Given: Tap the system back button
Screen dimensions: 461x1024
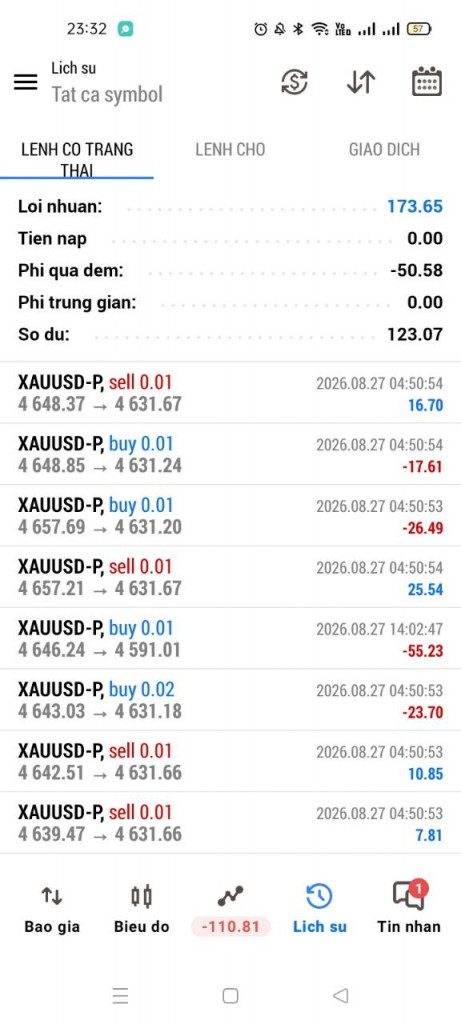Looking at the screenshot, I should coord(340,995).
